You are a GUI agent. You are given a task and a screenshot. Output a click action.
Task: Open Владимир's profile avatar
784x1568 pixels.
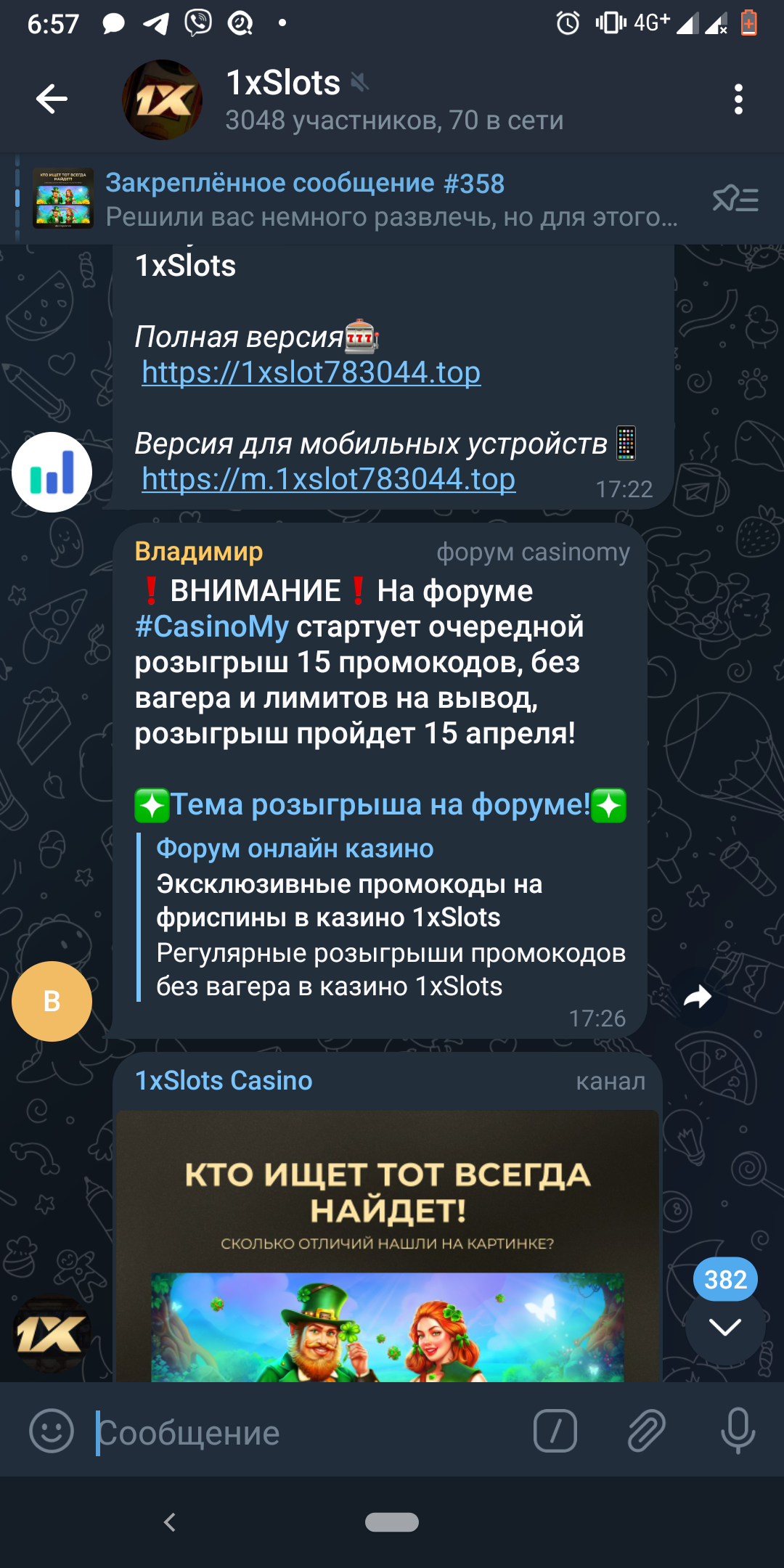(x=52, y=1001)
